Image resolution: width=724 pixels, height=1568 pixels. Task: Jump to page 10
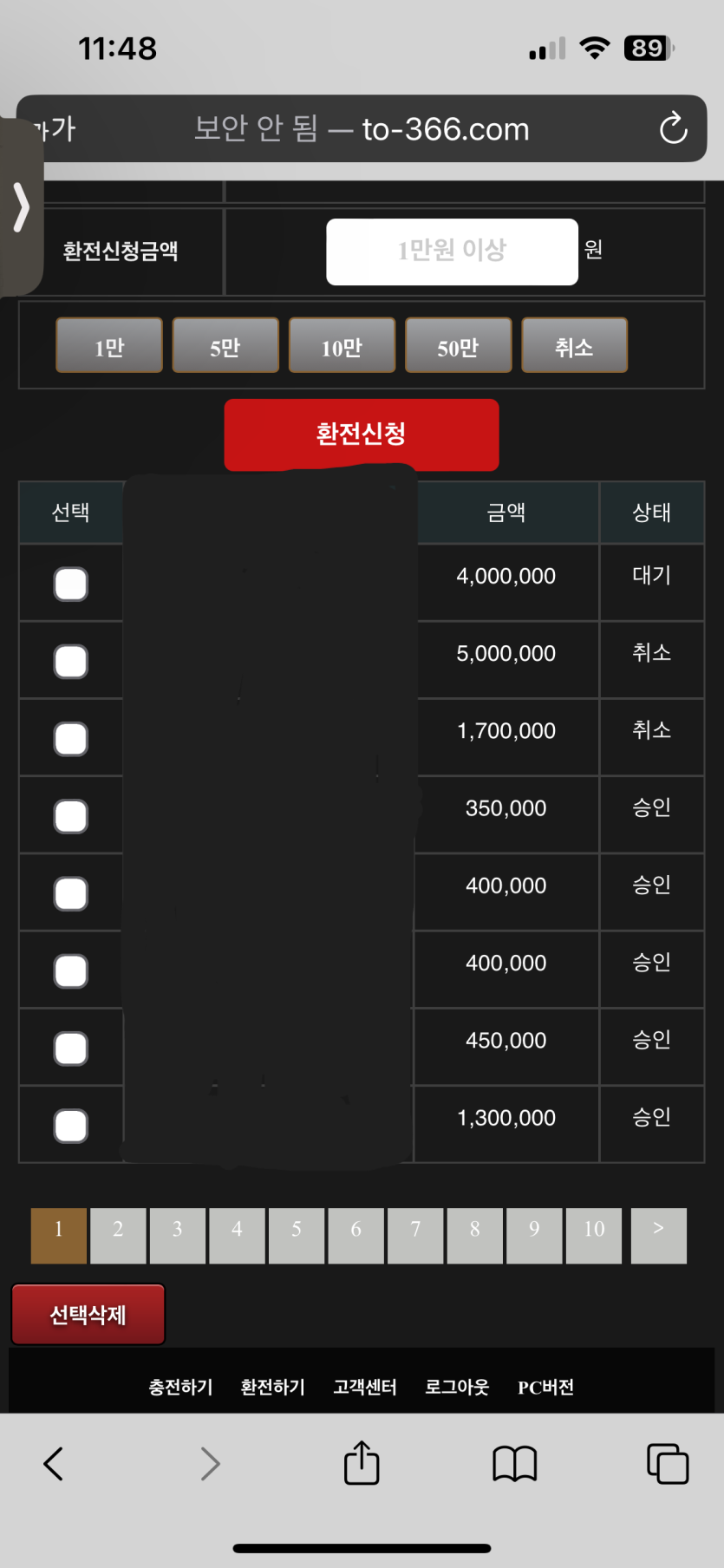(594, 1235)
